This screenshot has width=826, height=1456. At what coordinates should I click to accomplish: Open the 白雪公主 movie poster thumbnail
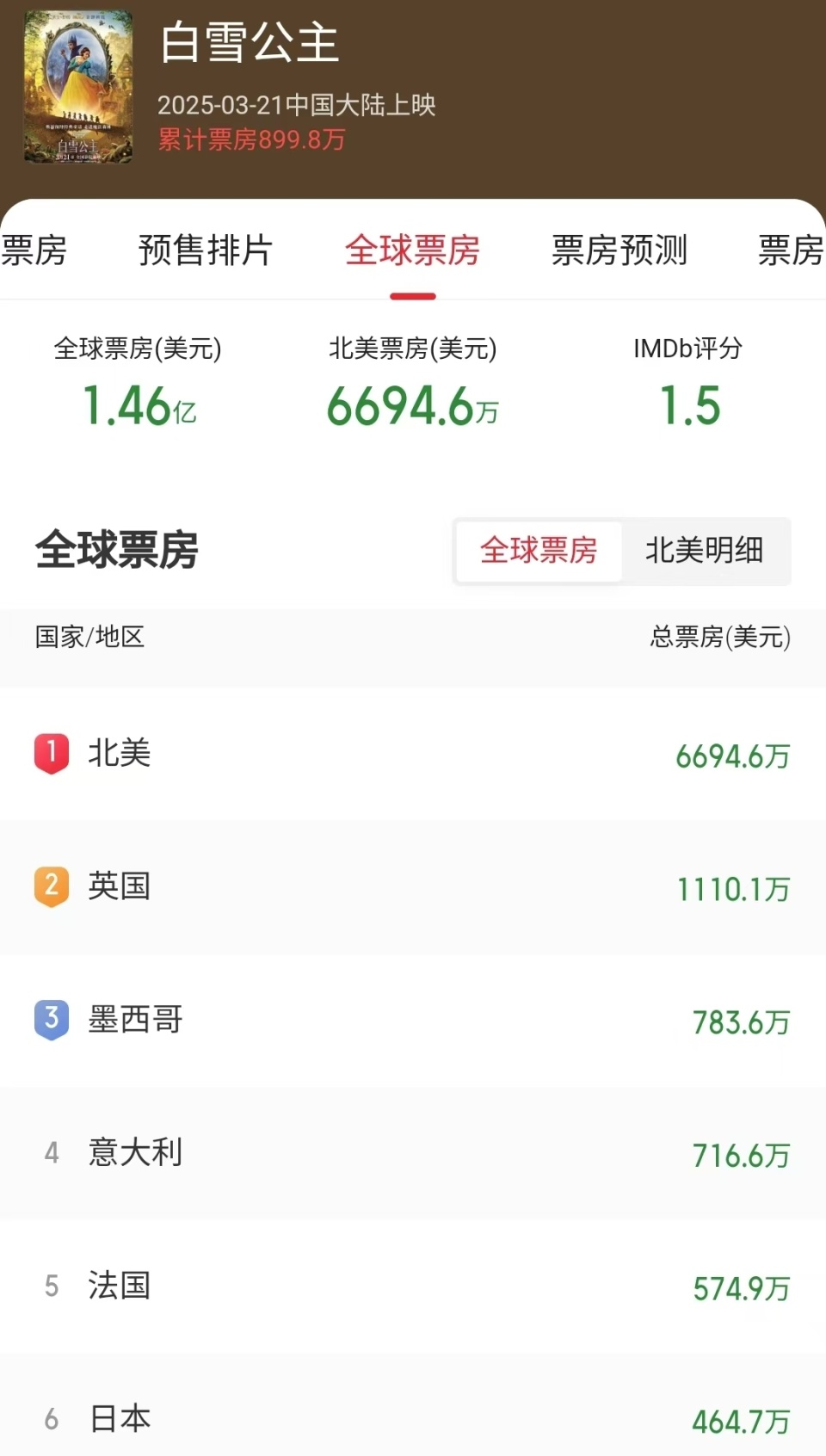pyautogui.click(x=77, y=86)
